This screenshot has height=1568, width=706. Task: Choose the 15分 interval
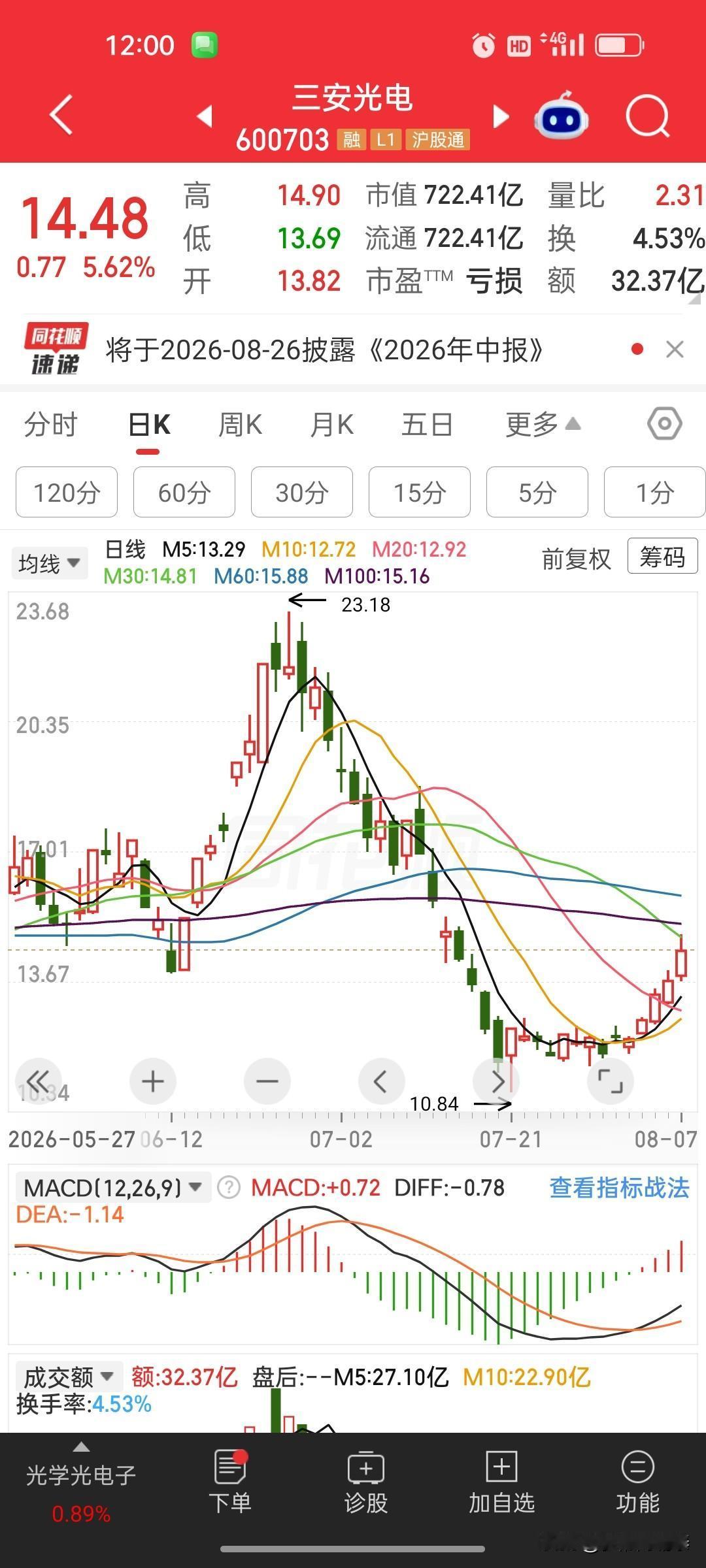click(x=420, y=492)
